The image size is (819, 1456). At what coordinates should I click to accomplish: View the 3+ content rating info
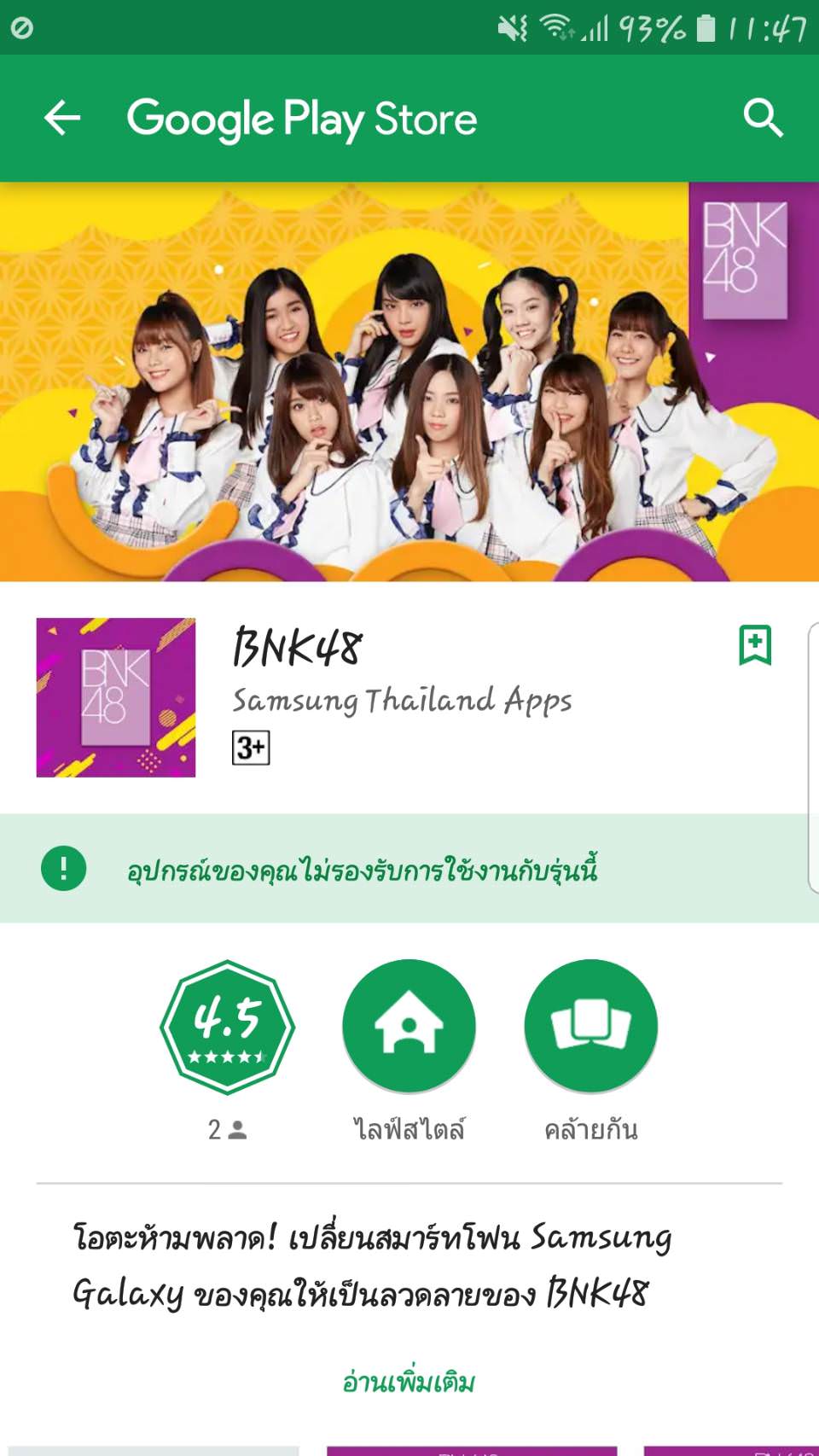coord(251,748)
